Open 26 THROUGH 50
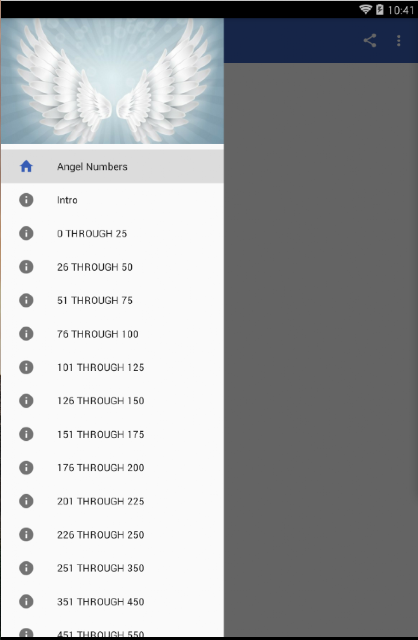418x640 pixels. coord(112,267)
